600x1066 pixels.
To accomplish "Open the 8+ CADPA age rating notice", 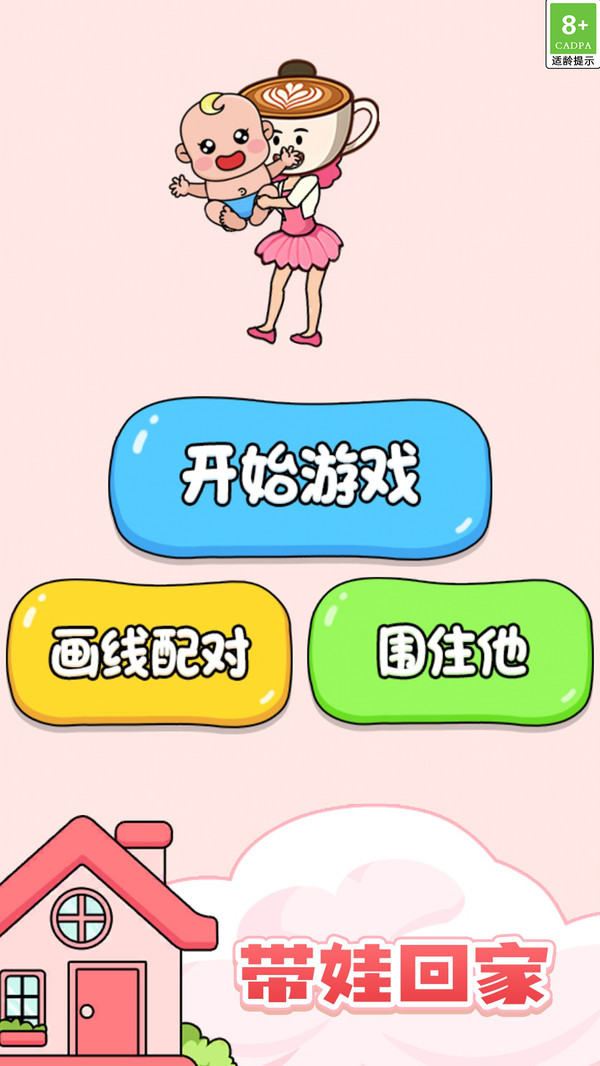I will [573, 34].
